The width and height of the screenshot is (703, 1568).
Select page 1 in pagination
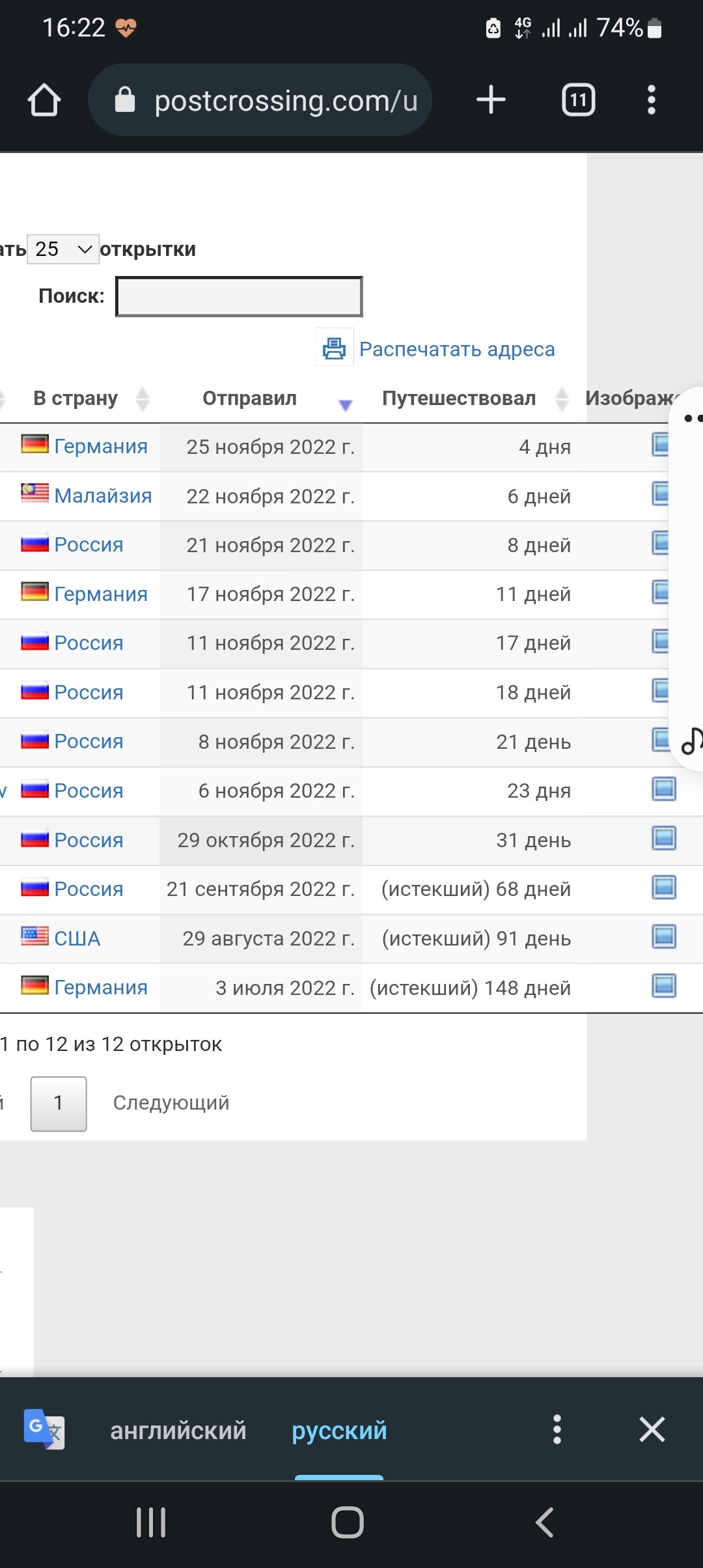(59, 1104)
